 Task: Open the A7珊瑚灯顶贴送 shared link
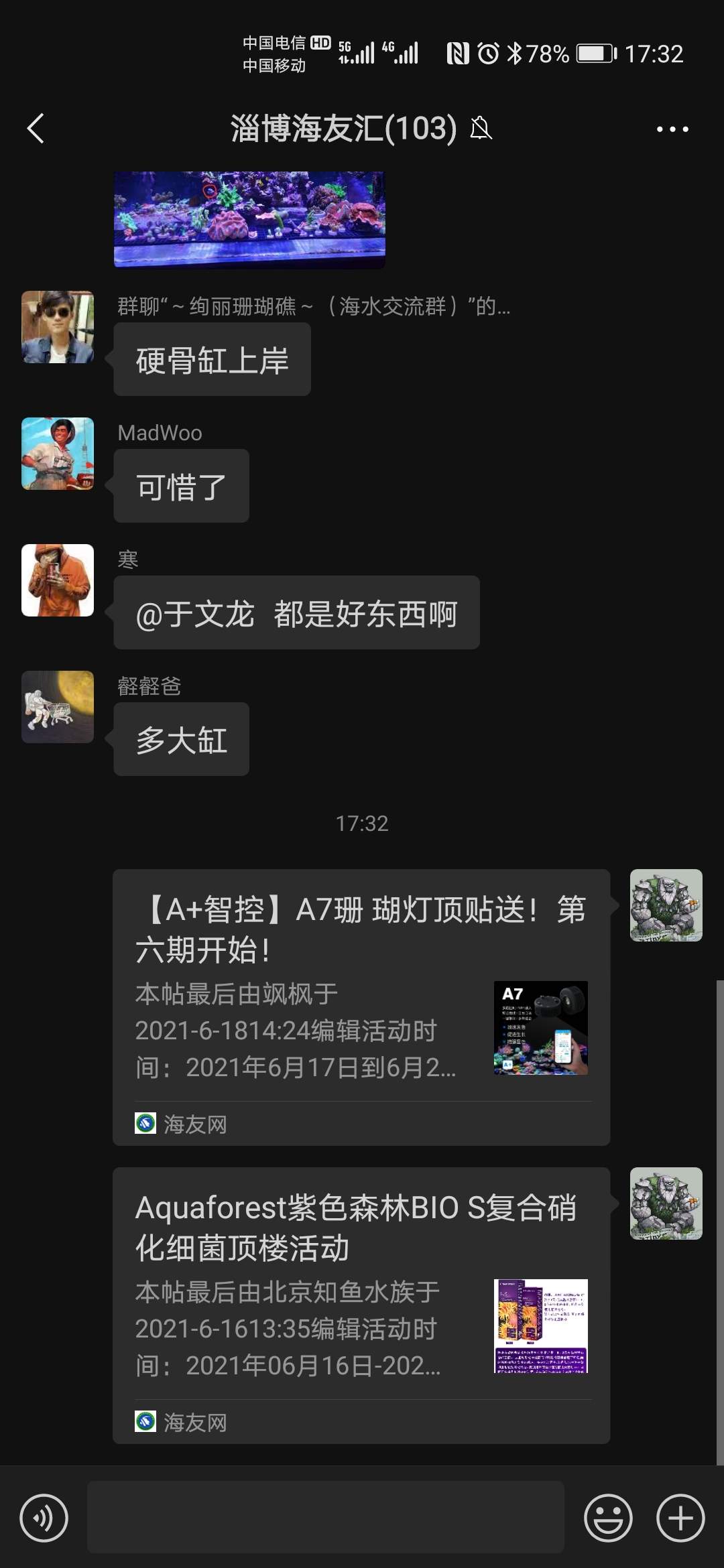[361, 1006]
